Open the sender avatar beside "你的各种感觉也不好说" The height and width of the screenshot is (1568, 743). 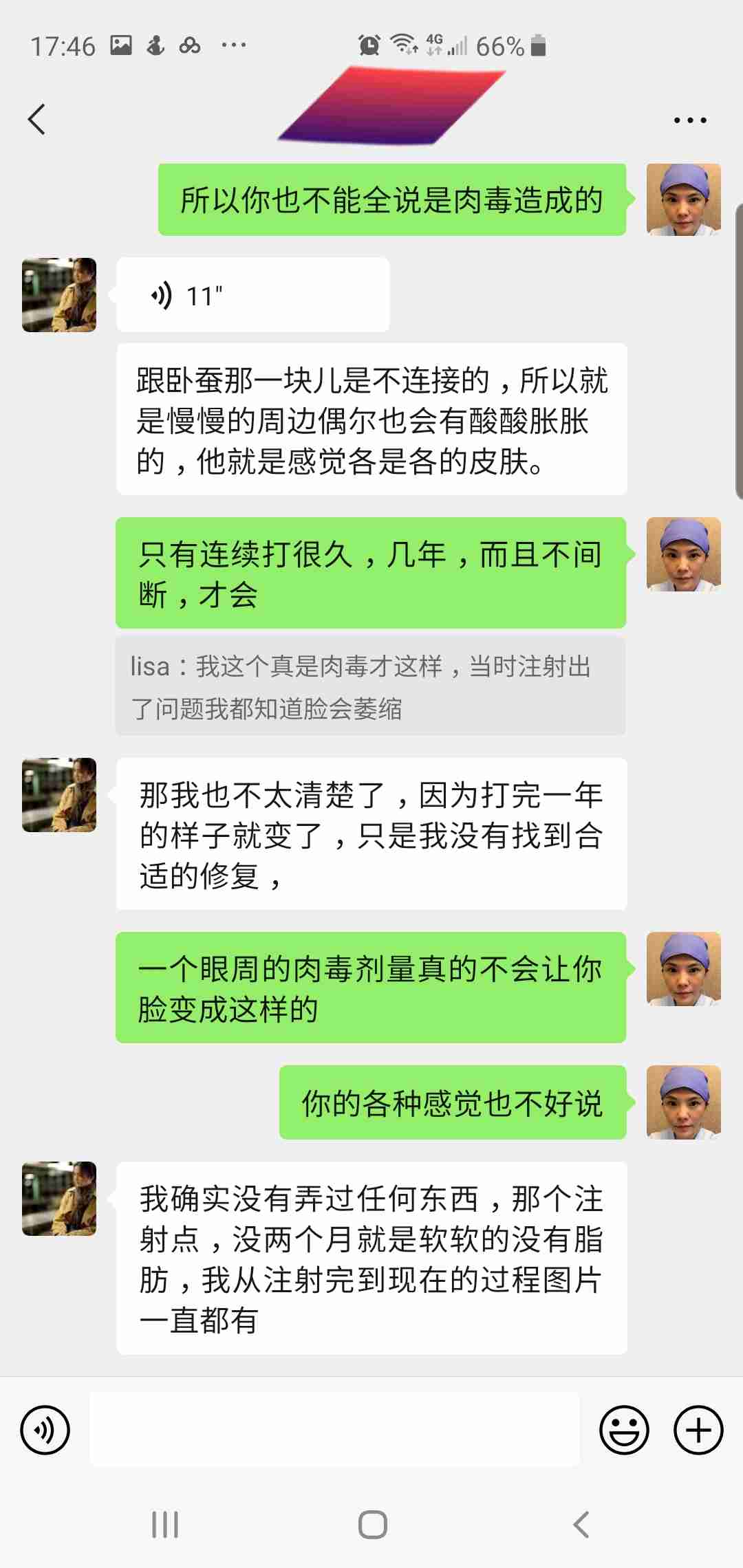point(683,1102)
